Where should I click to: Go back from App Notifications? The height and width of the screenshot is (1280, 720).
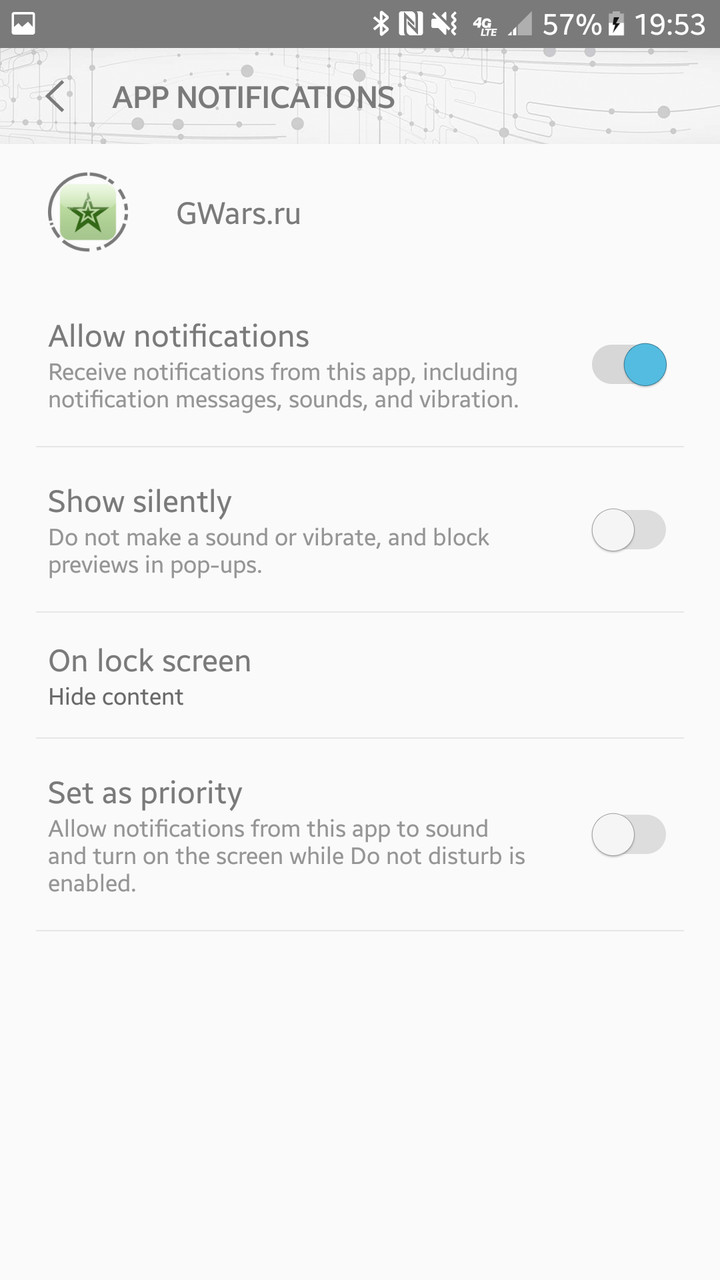click(x=55, y=97)
